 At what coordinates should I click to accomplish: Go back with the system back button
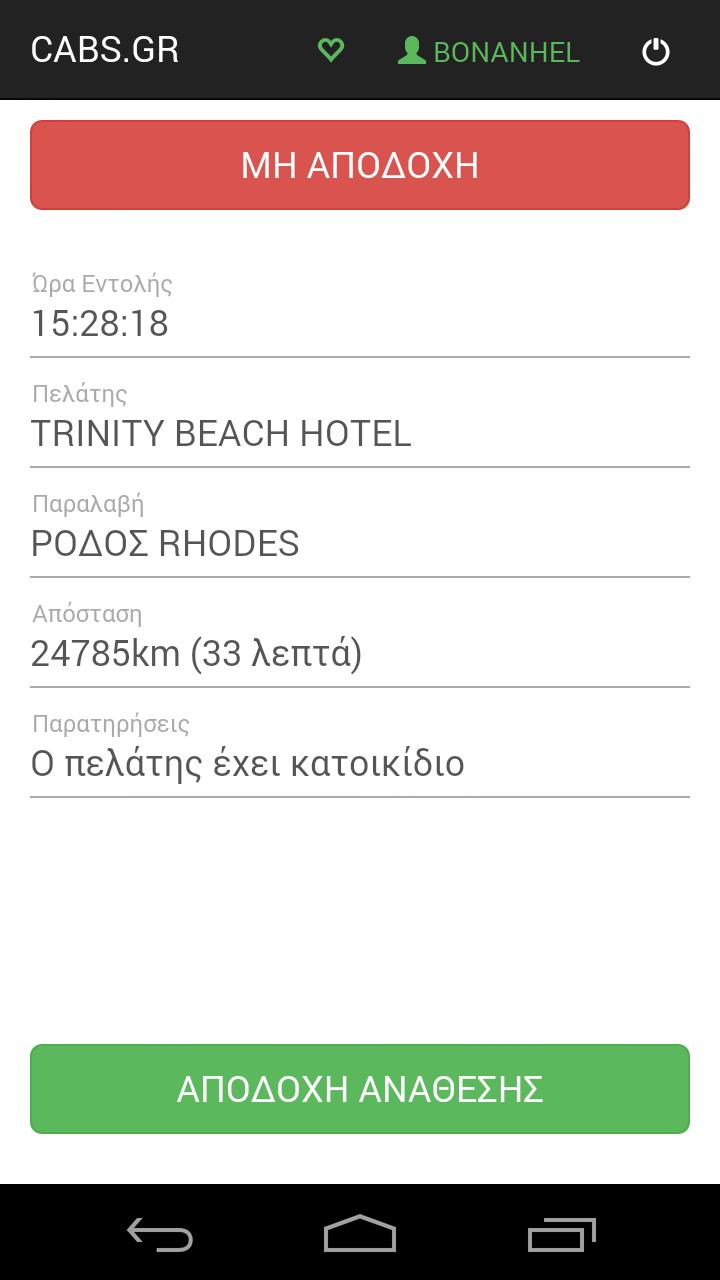tap(160, 1234)
